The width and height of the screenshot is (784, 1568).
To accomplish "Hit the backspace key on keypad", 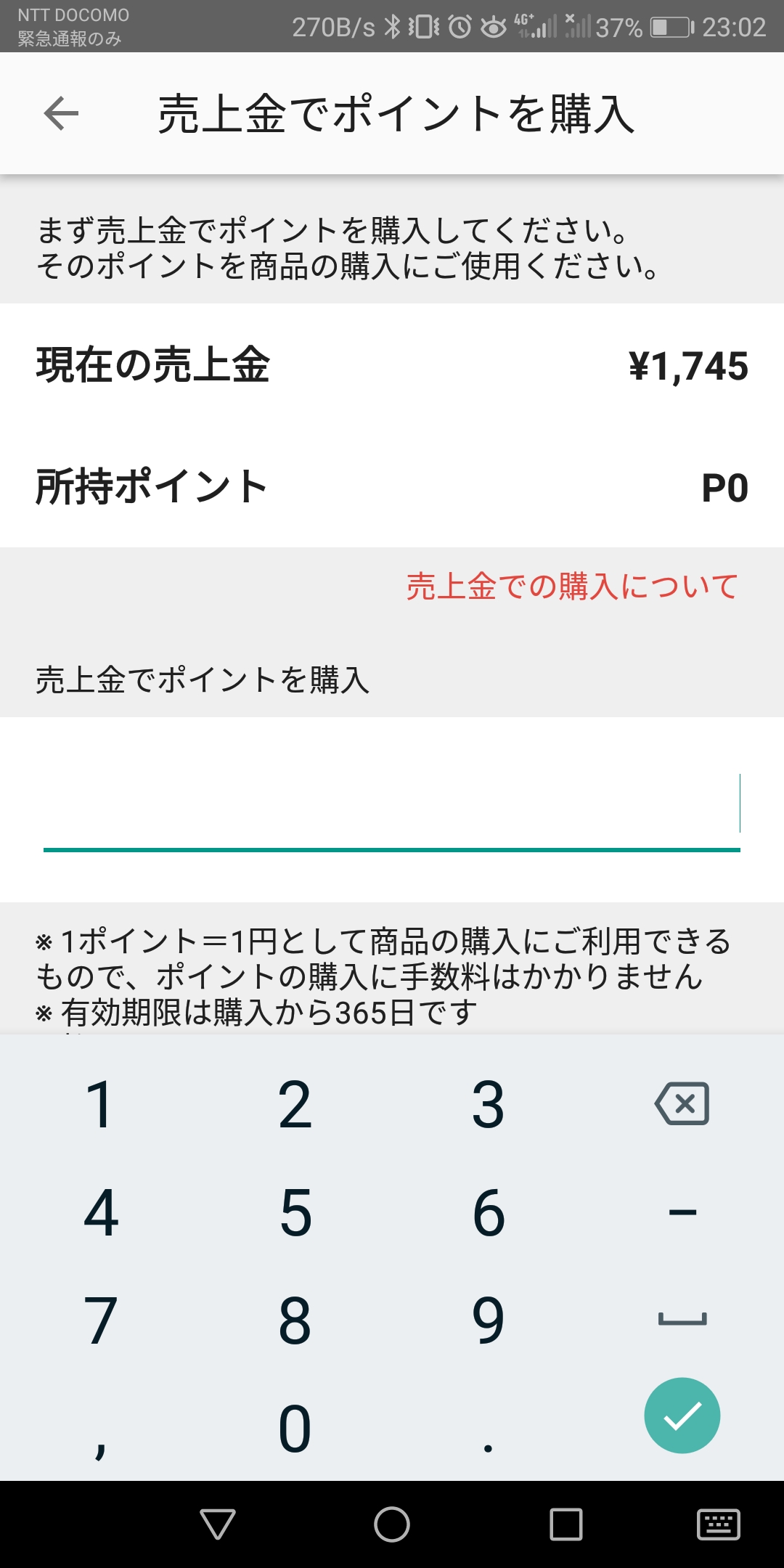I will [x=682, y=1104].
